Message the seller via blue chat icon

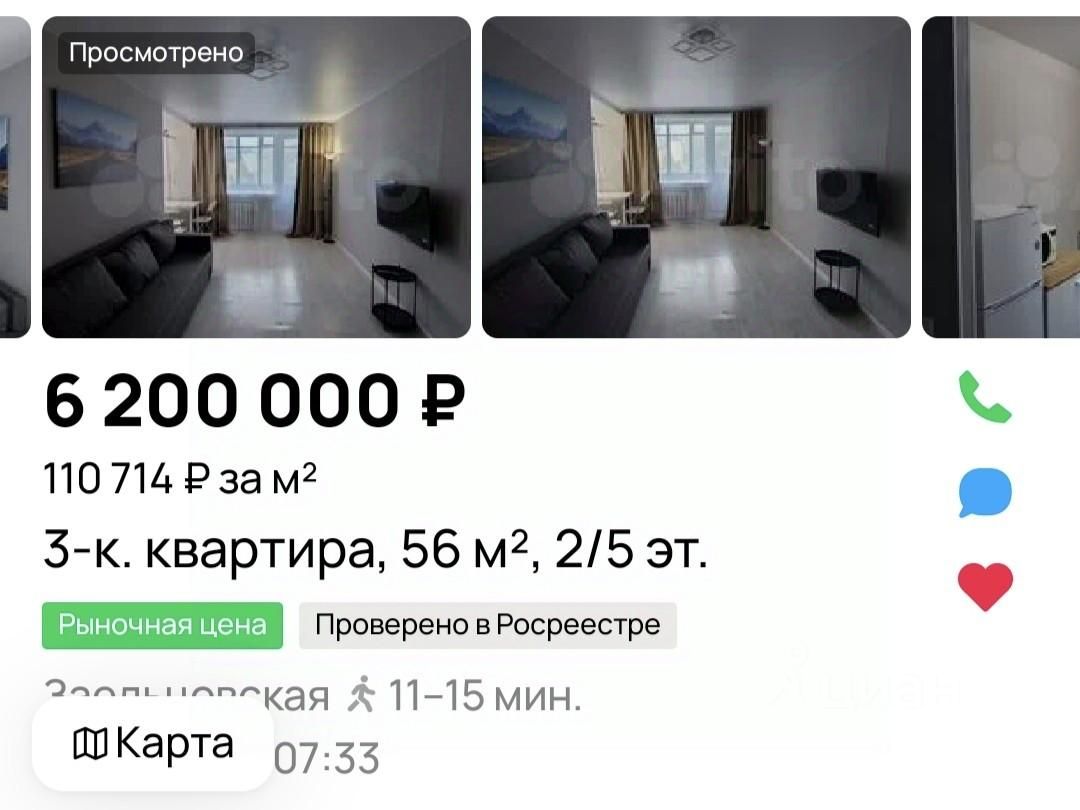coord(985,494)
